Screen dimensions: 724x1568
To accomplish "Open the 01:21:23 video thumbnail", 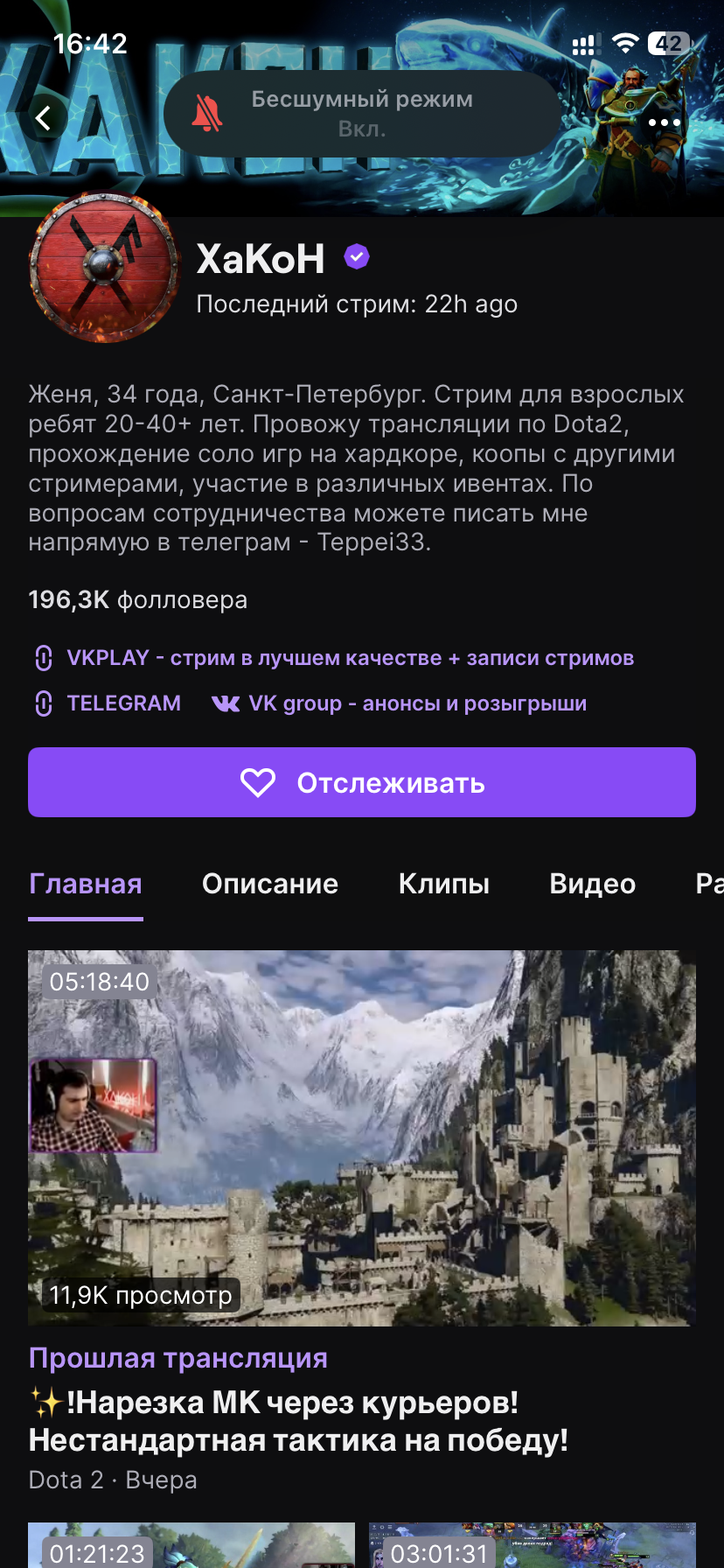I will (x=191, y=1545).
